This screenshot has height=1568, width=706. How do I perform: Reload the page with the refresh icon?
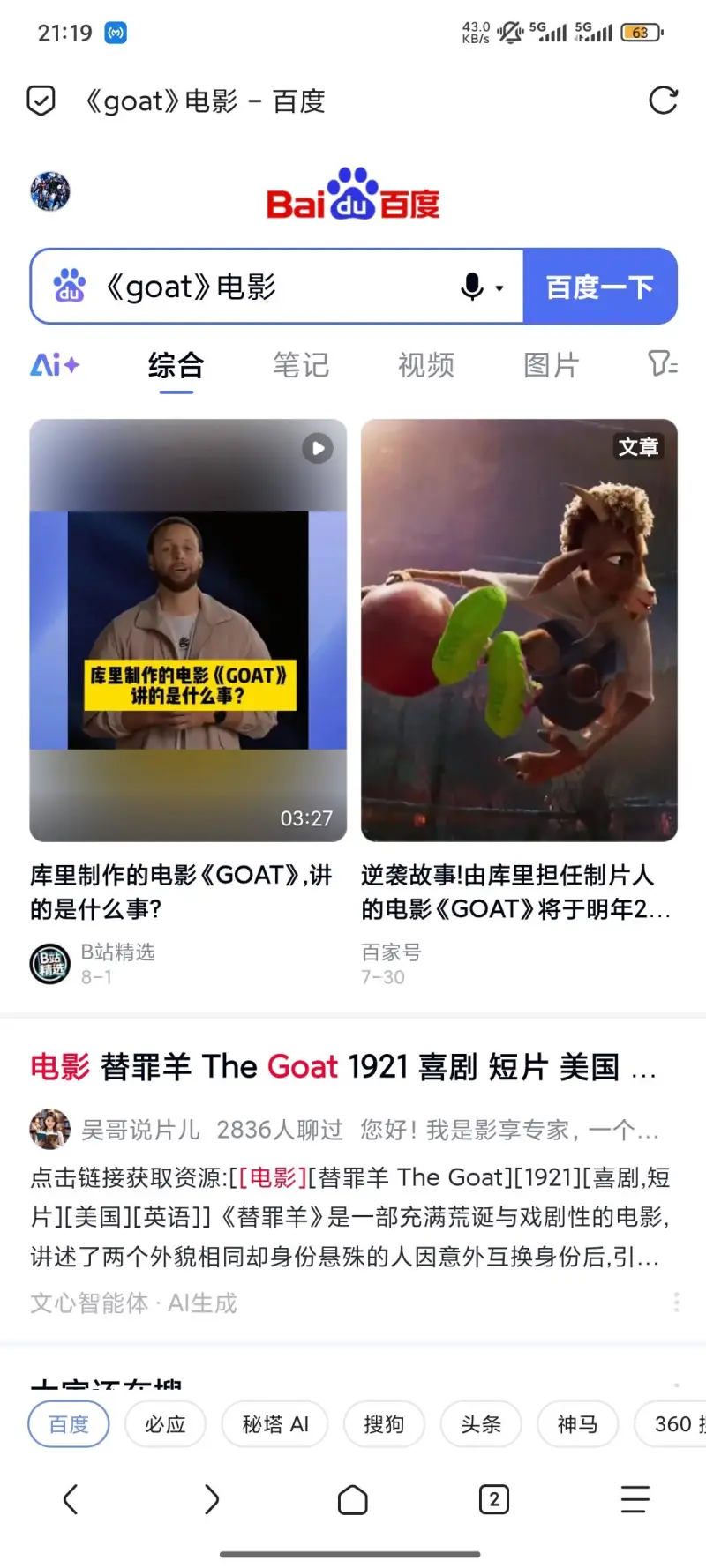(x=663, y=101)
